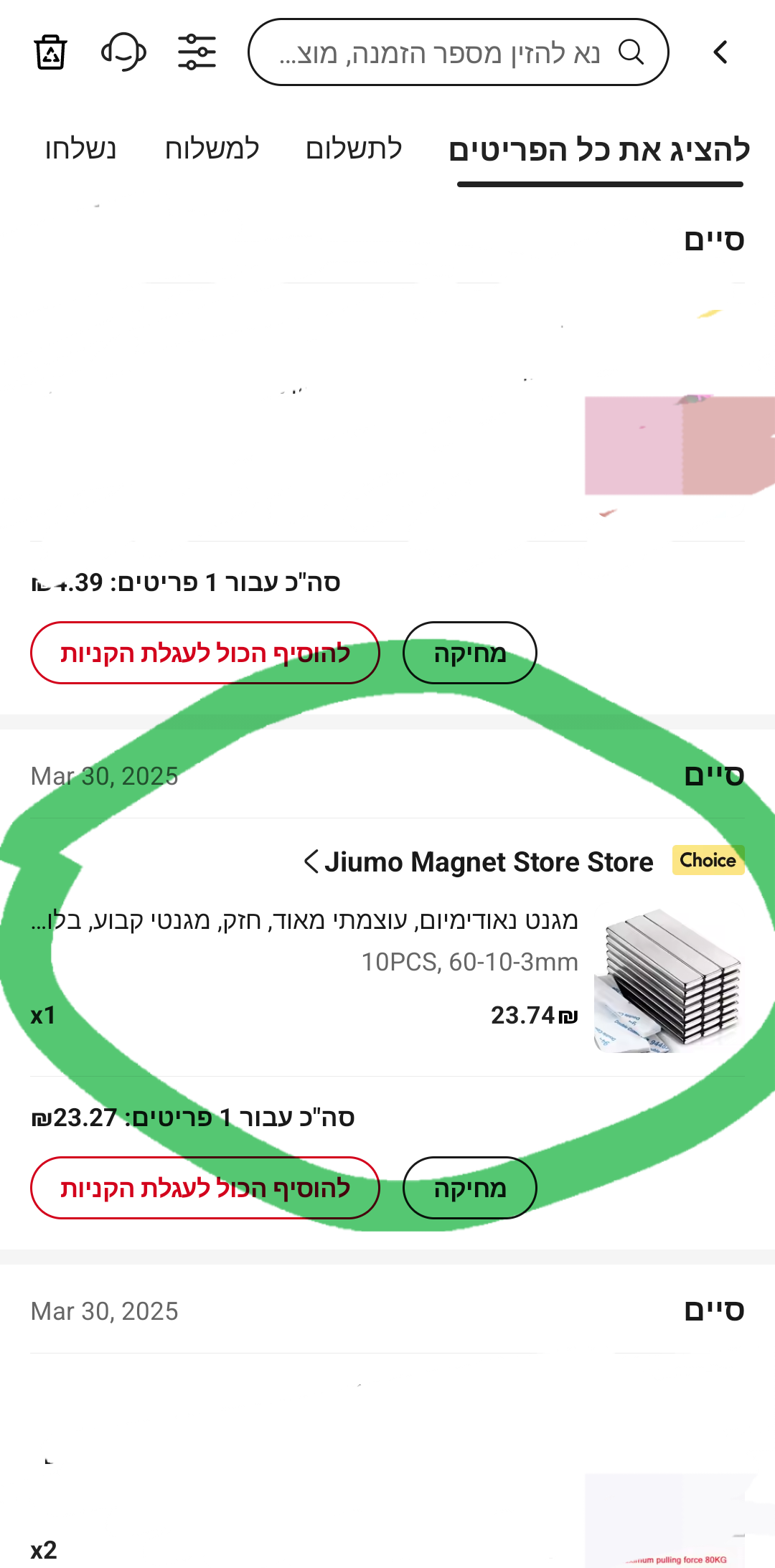The width and height of the screenshot is (775, 1568).
Task: Add the Jiumo Magnet order to cart
Action: (205, 1188)
